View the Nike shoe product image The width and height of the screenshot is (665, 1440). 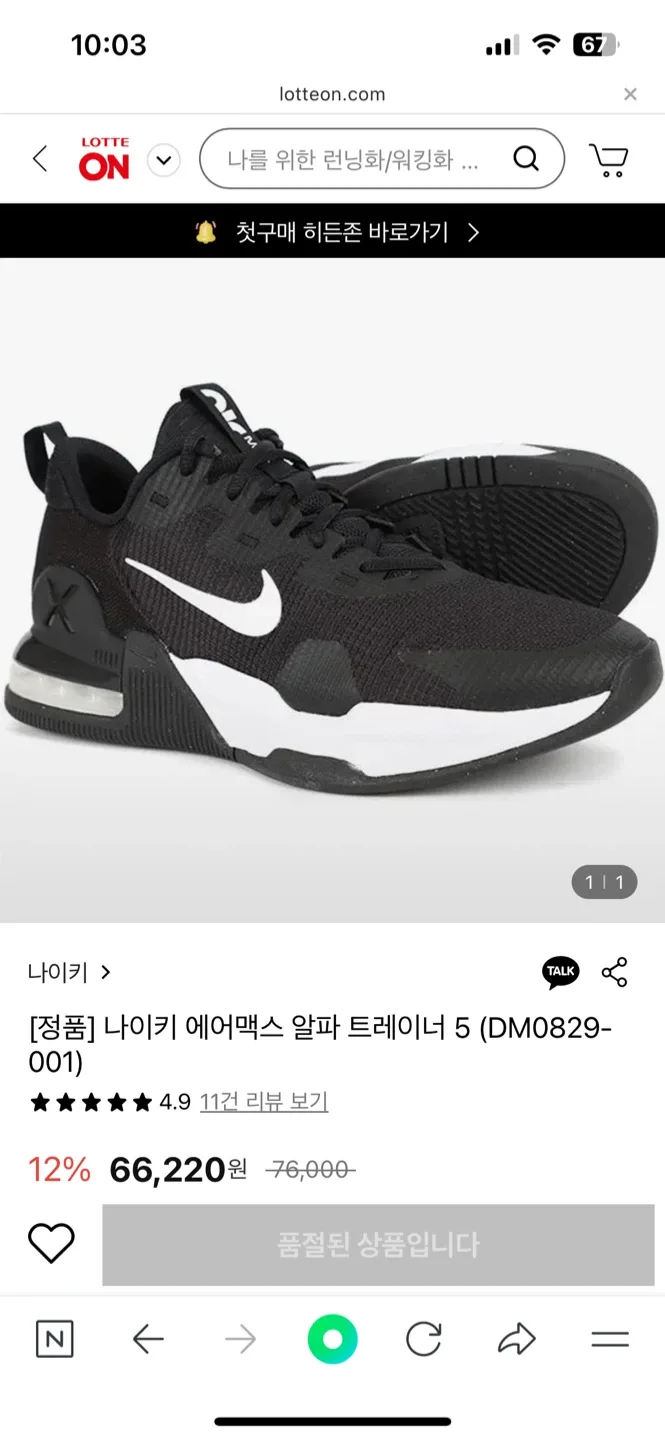[332, 590]
